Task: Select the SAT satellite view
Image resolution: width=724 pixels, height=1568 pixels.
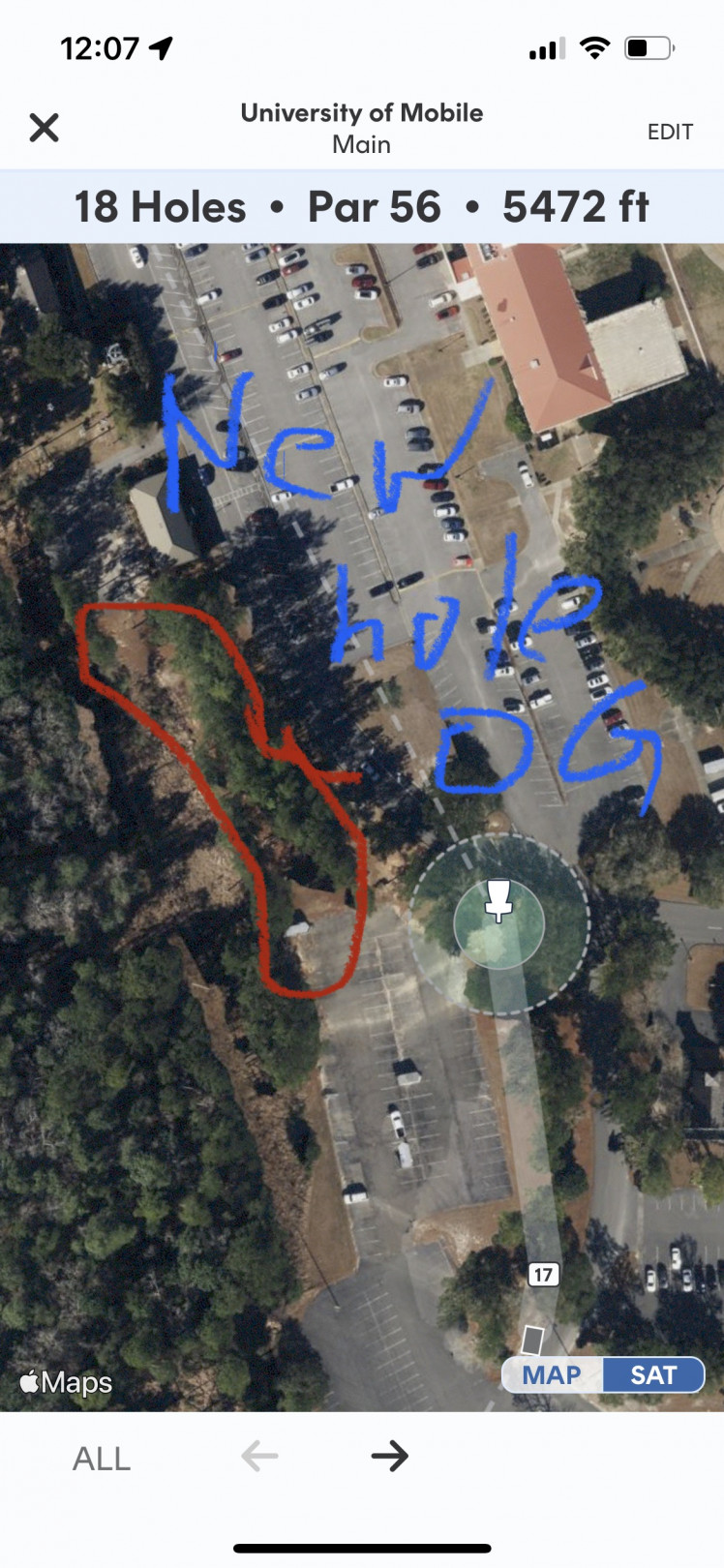Action: point(653,1374)
